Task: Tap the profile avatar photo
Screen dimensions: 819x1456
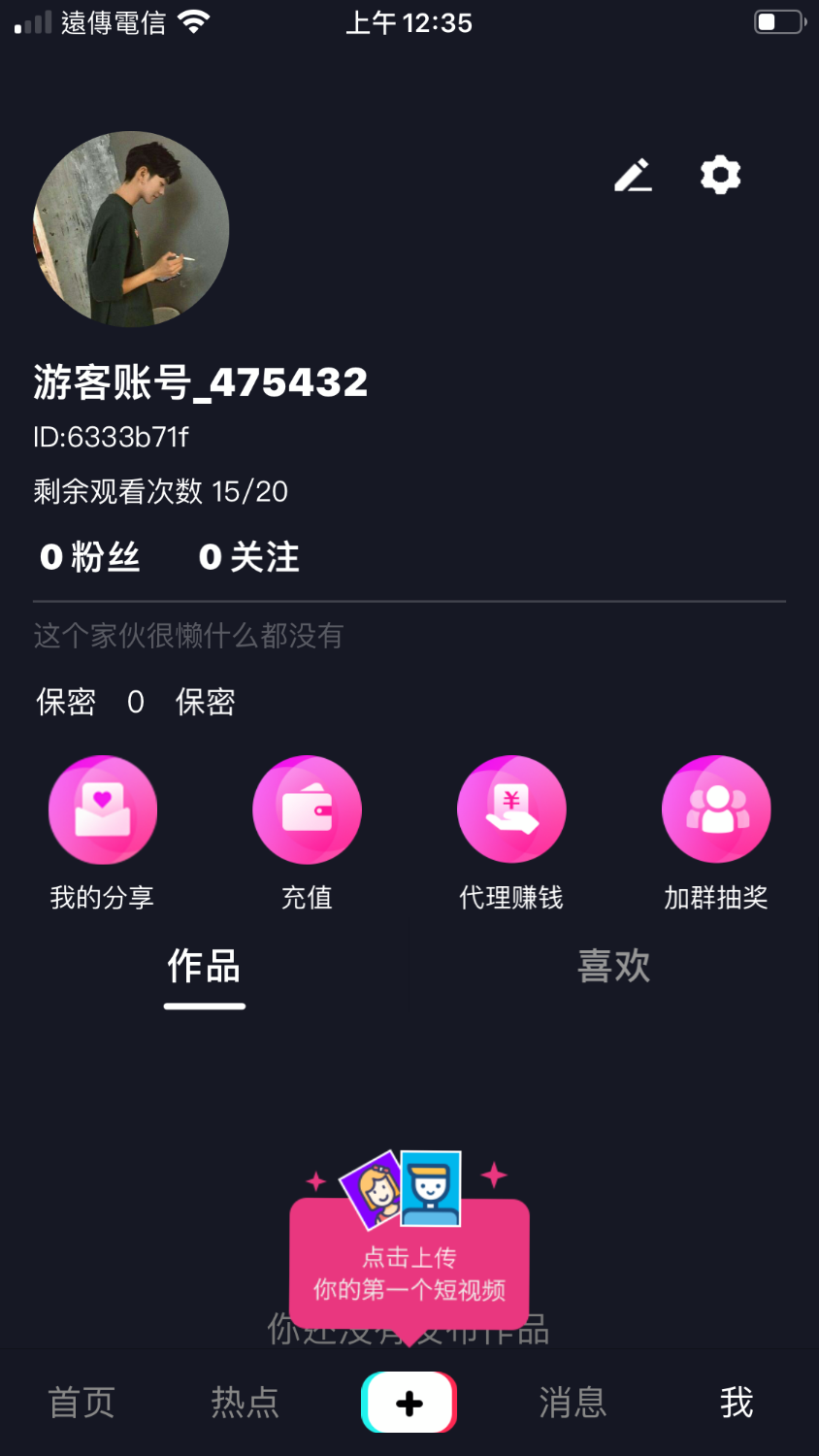Action: pyautogui.click(x=131, y=229)
